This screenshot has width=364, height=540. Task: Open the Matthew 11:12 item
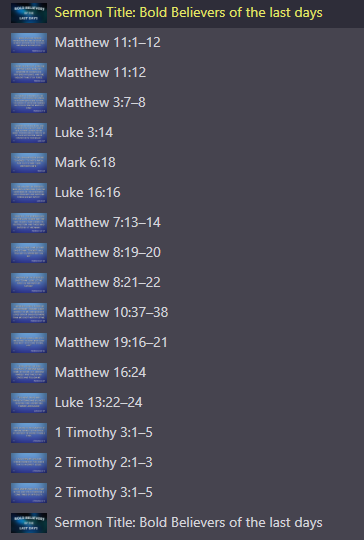(x=182, y=73)
